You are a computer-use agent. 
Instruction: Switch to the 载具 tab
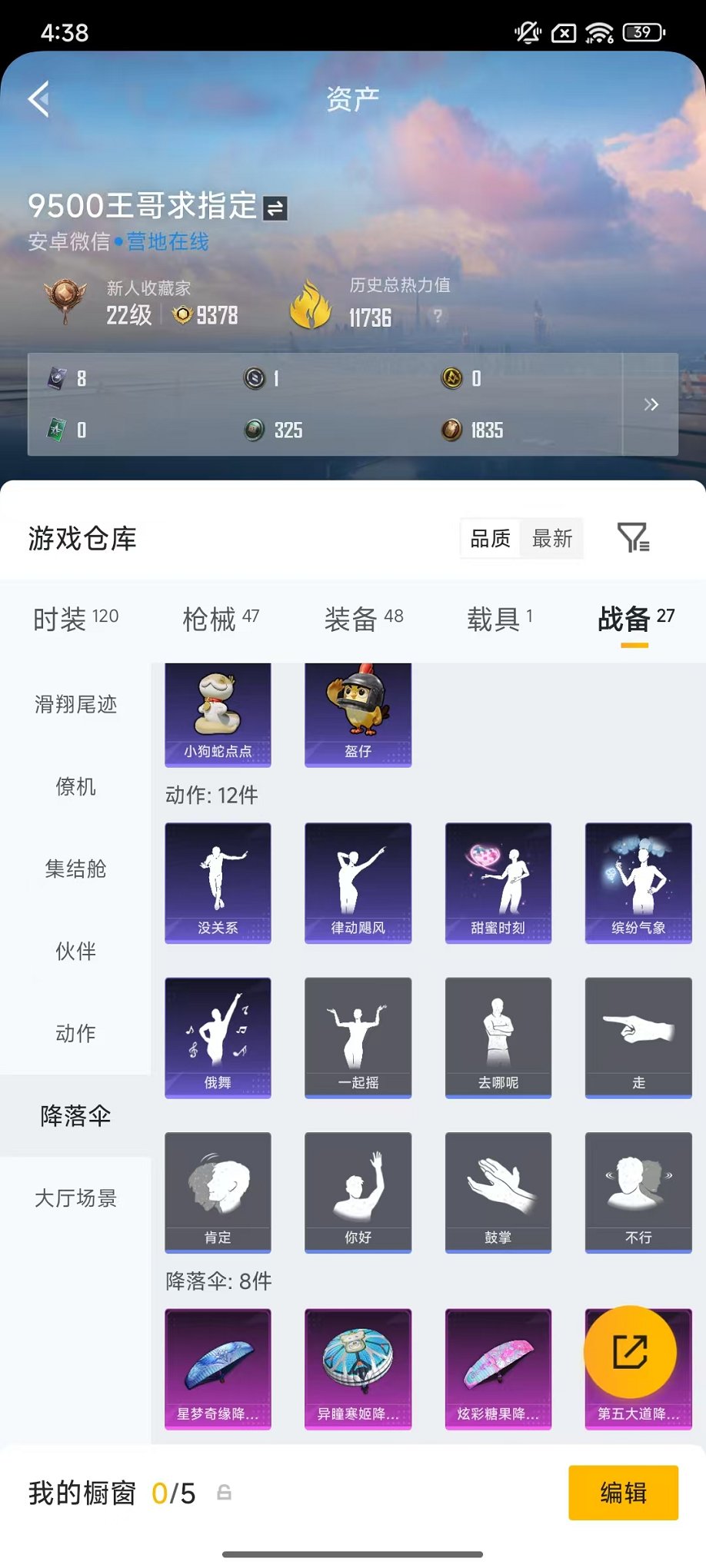click(500, 618)
